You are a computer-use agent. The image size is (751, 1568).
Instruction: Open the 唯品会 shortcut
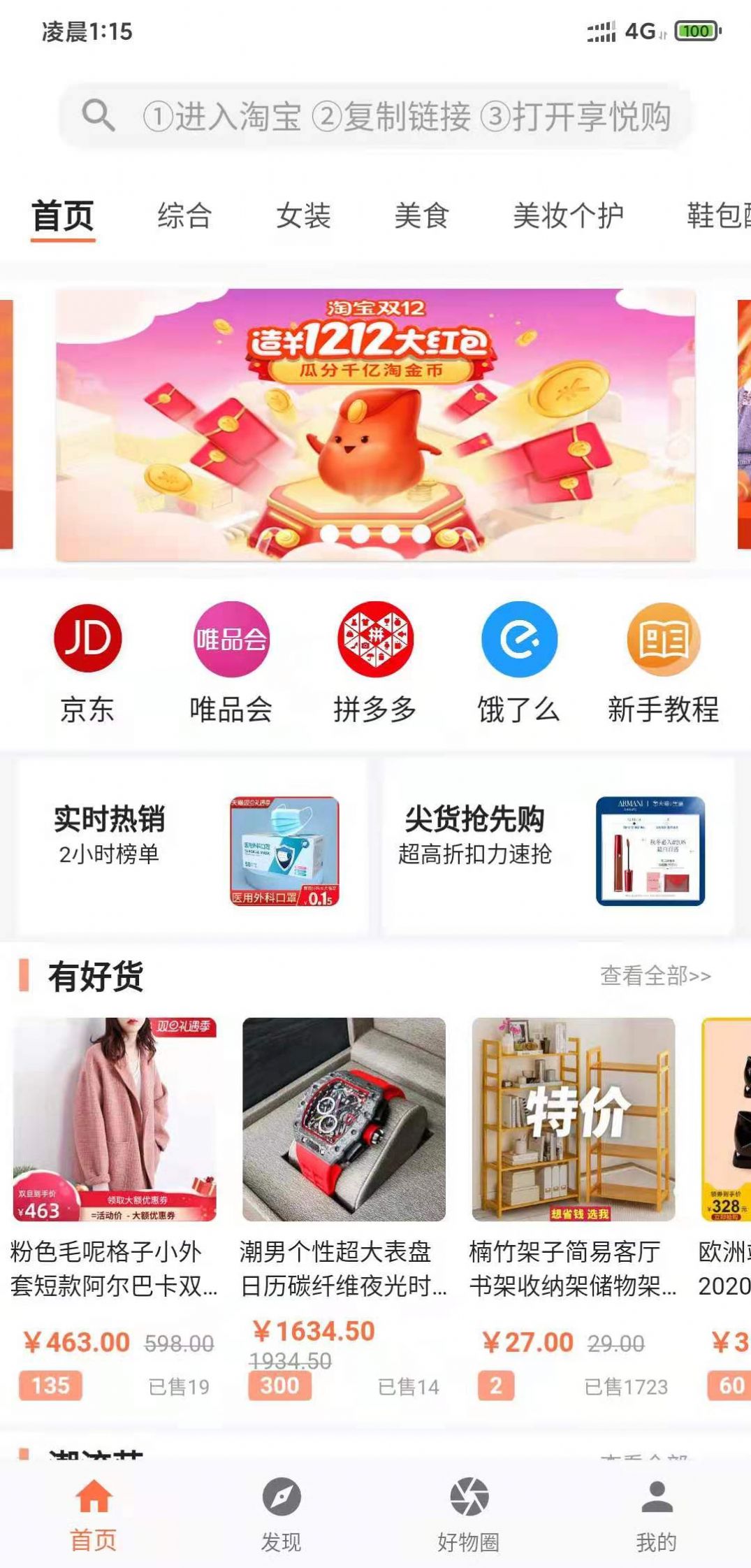231,661
